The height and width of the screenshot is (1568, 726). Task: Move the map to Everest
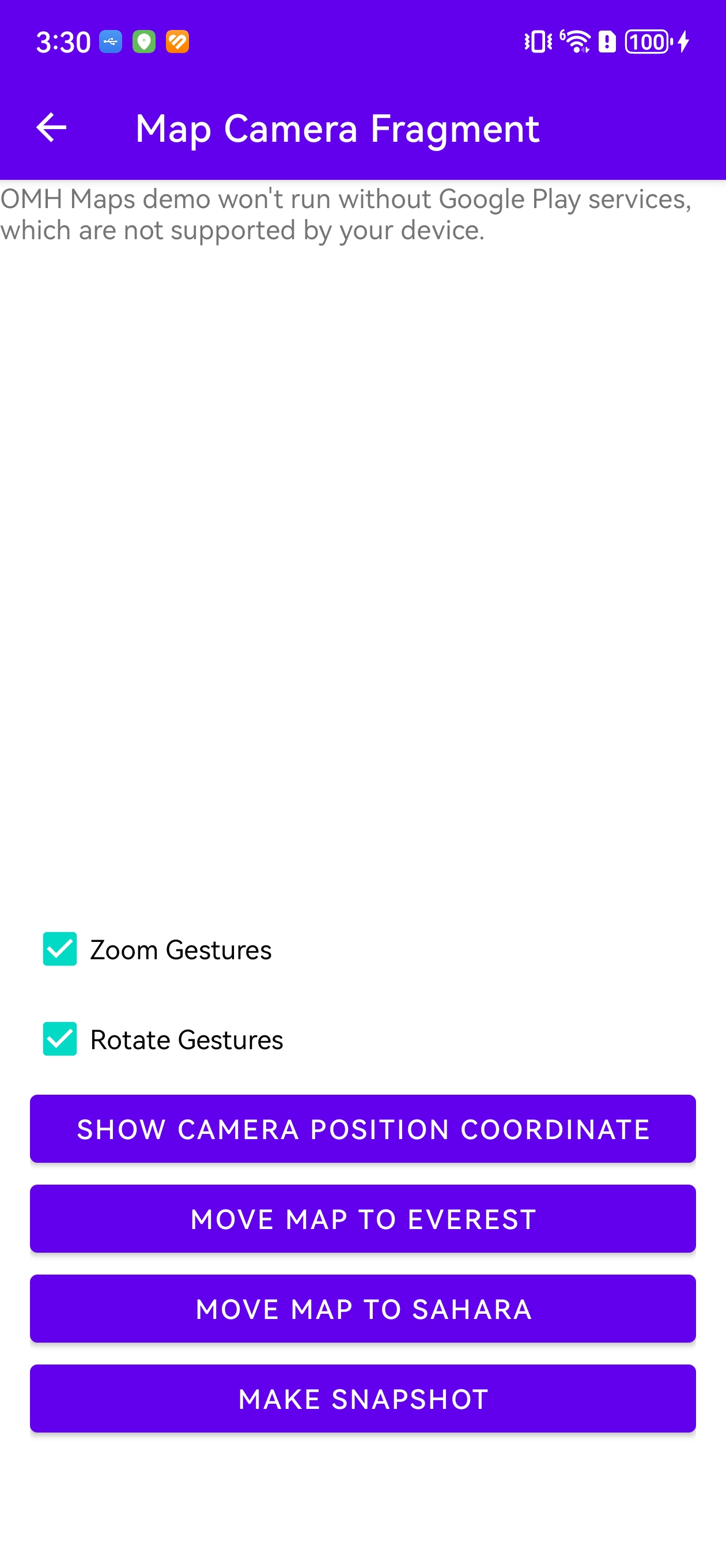coord(362,1219)
